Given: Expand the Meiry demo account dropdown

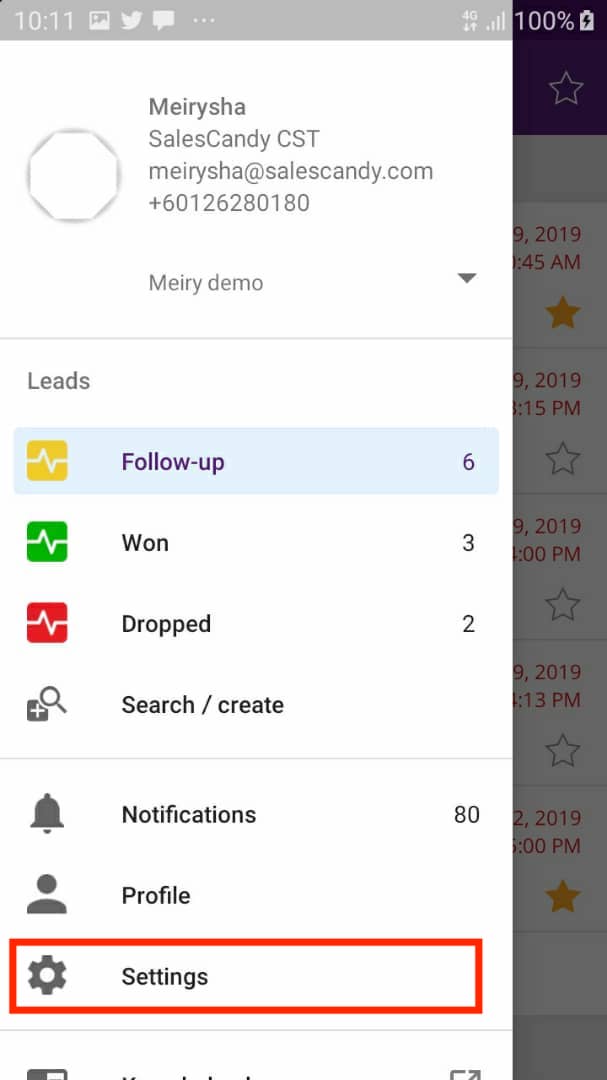Looking at the screenshot, I should [466, 279].
